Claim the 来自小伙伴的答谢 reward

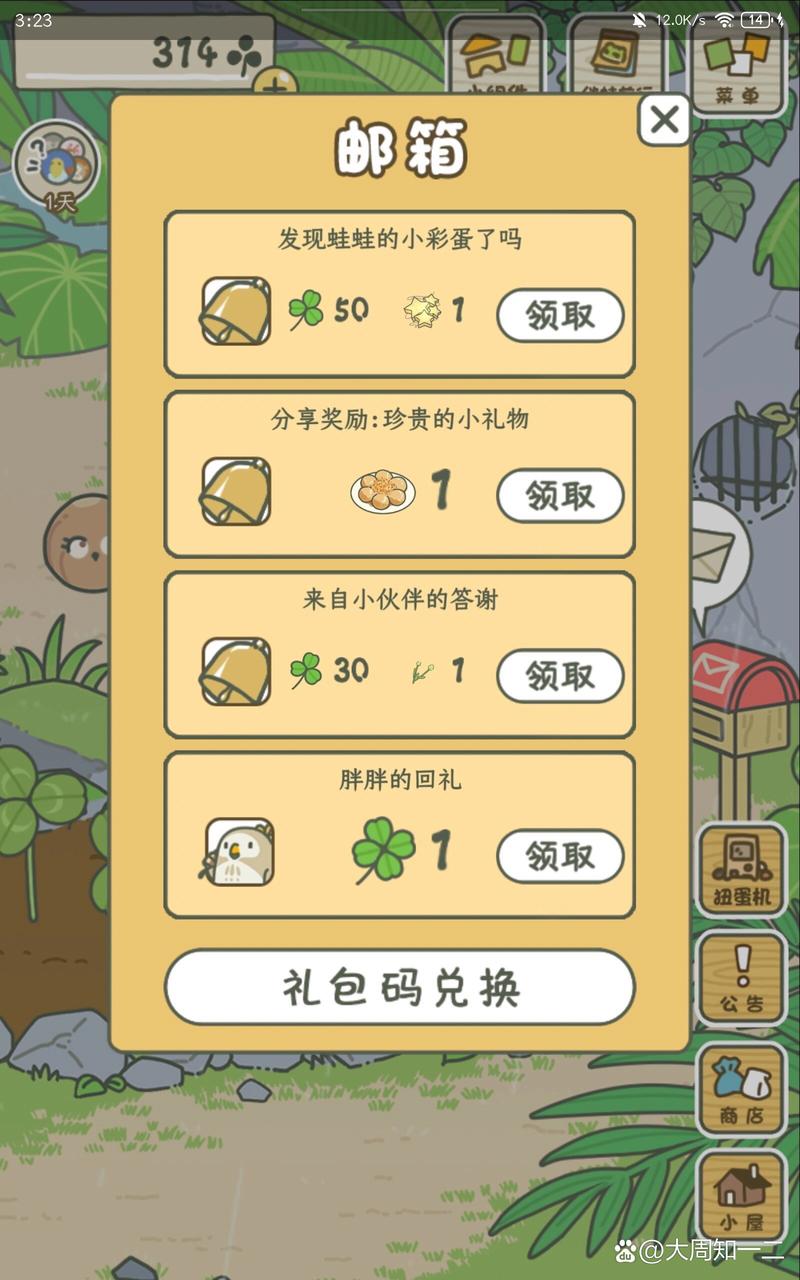559,675
